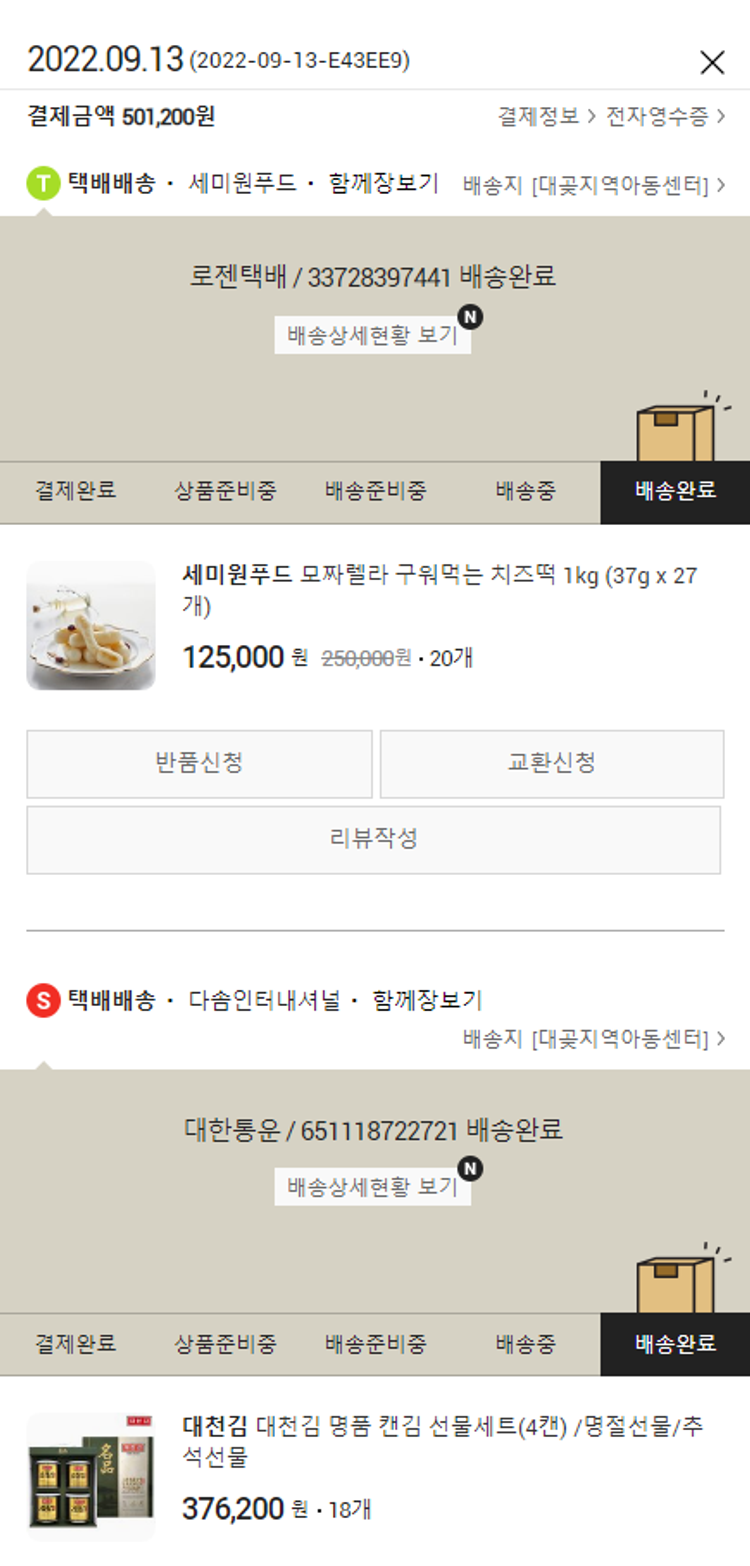This screenshot has height=1566, width=750.
Task: Open 배송상세현황 보기 for 대한통운 shipment
Action: pyautogui.click(x=372, y=1187)
